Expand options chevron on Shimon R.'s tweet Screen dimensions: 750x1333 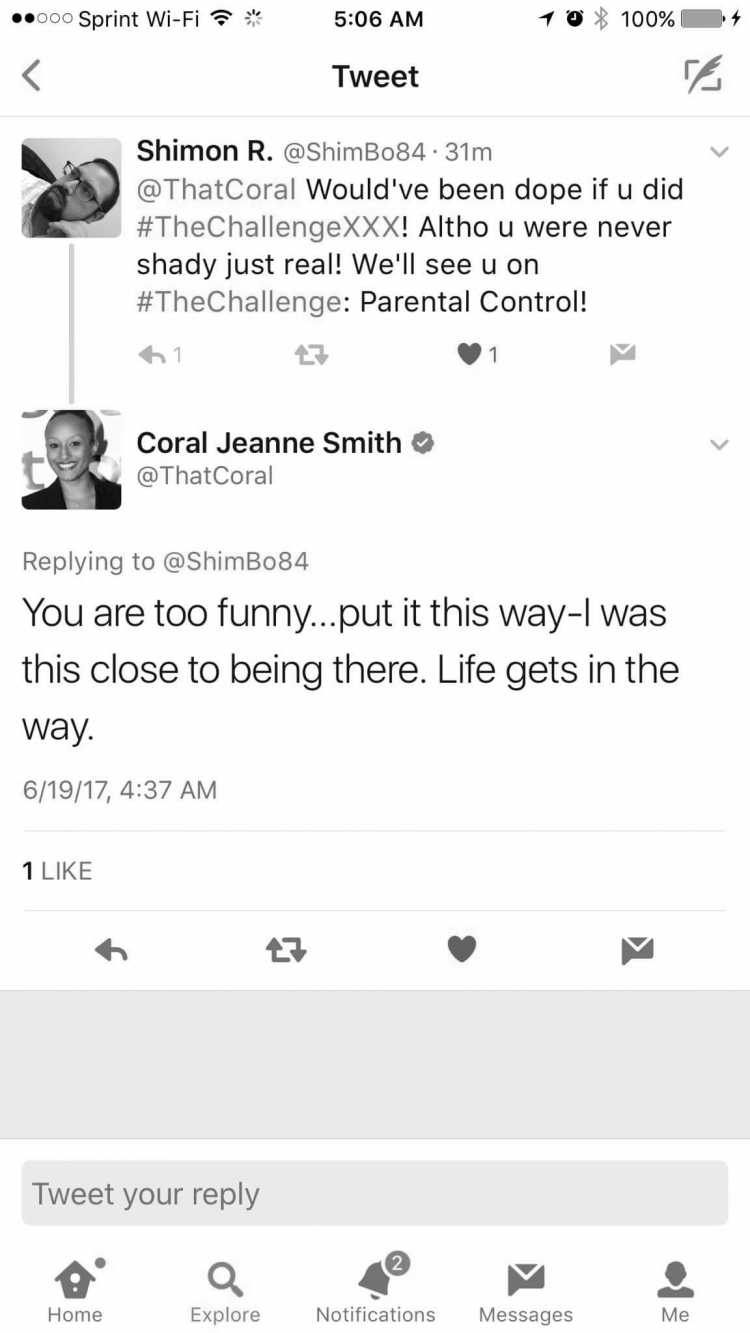click(718, 152)
